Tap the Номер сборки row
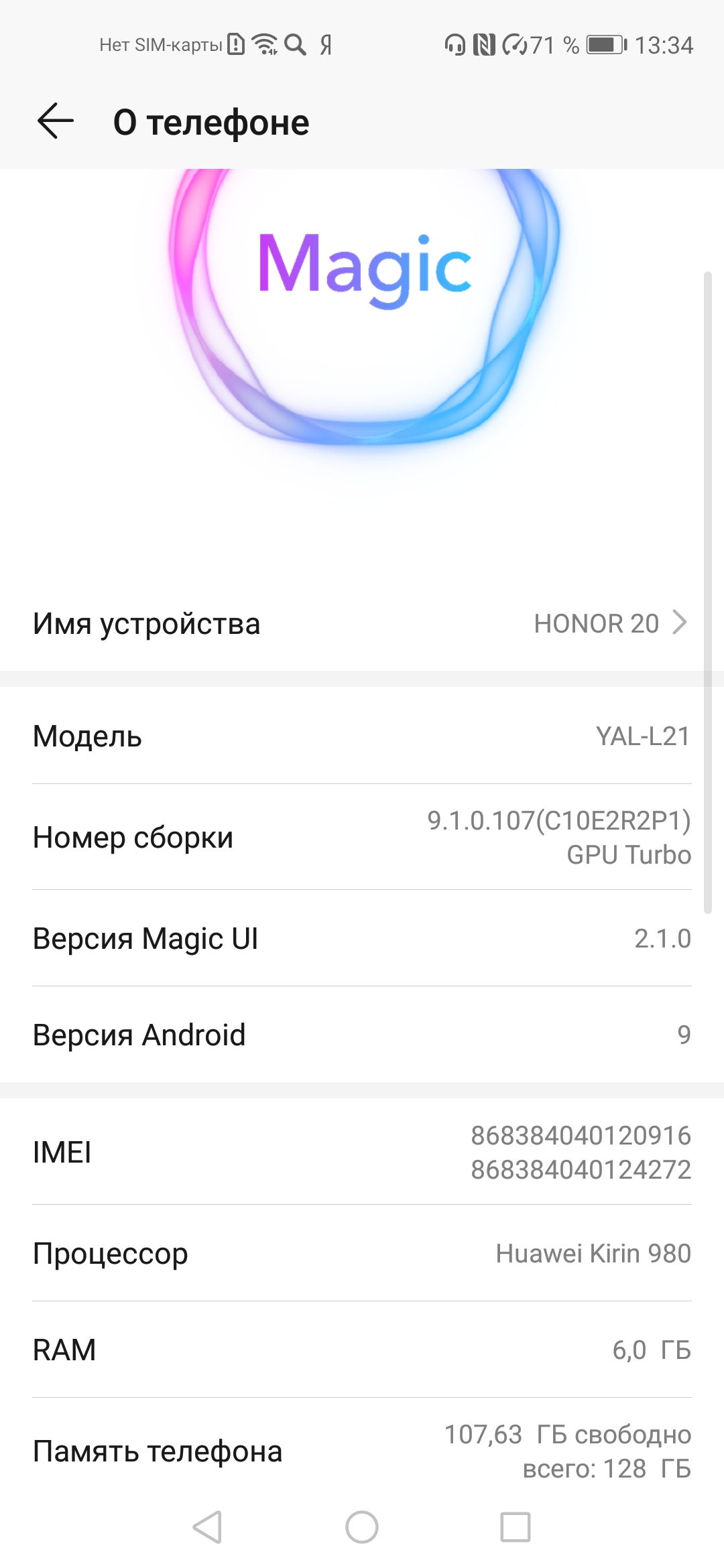 362,837
